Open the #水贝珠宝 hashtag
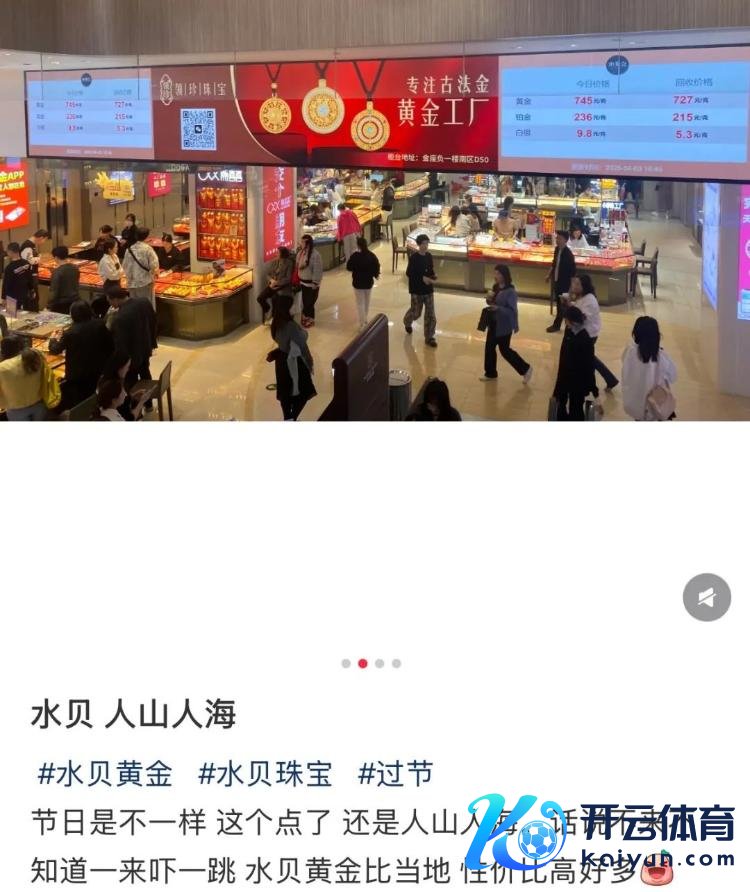Screen dimensions: 750x892 265,774
